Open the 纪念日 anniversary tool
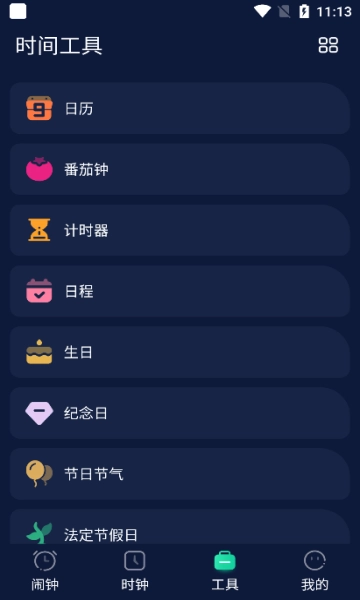 tap(180, 413)
